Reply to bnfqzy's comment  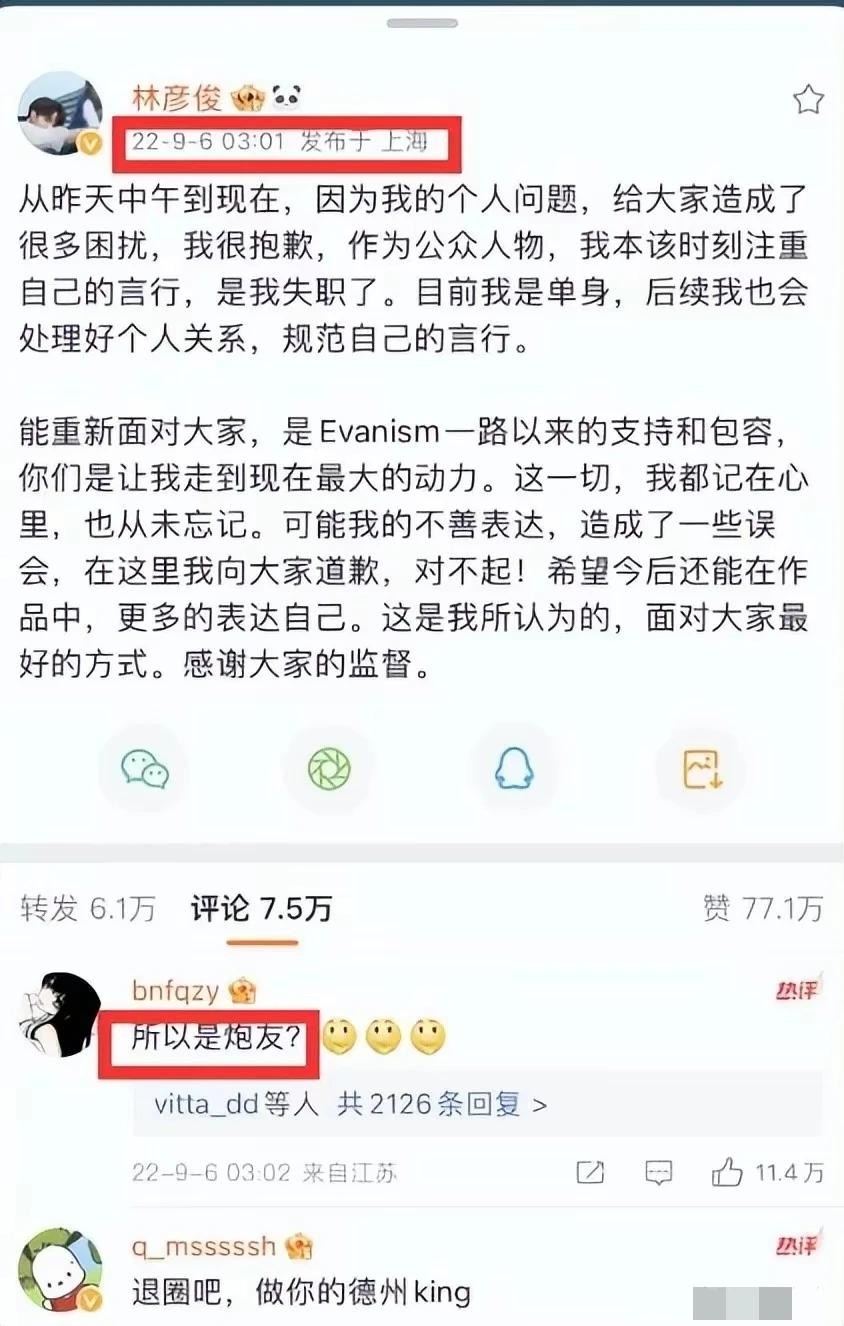tap(658, 1172)
